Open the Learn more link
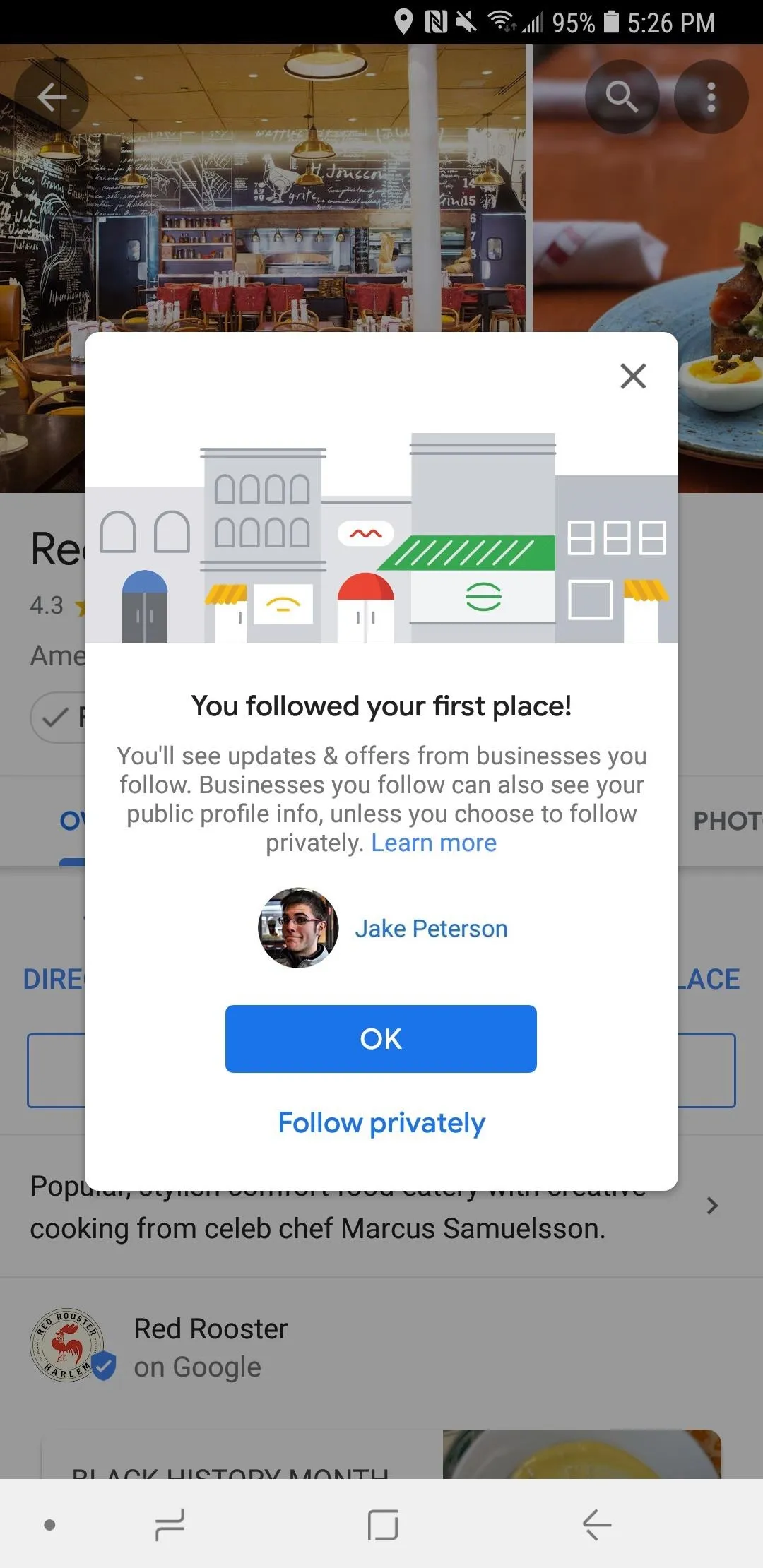The height and width of the screenshot is (1568, 763). tap(434, 843)
